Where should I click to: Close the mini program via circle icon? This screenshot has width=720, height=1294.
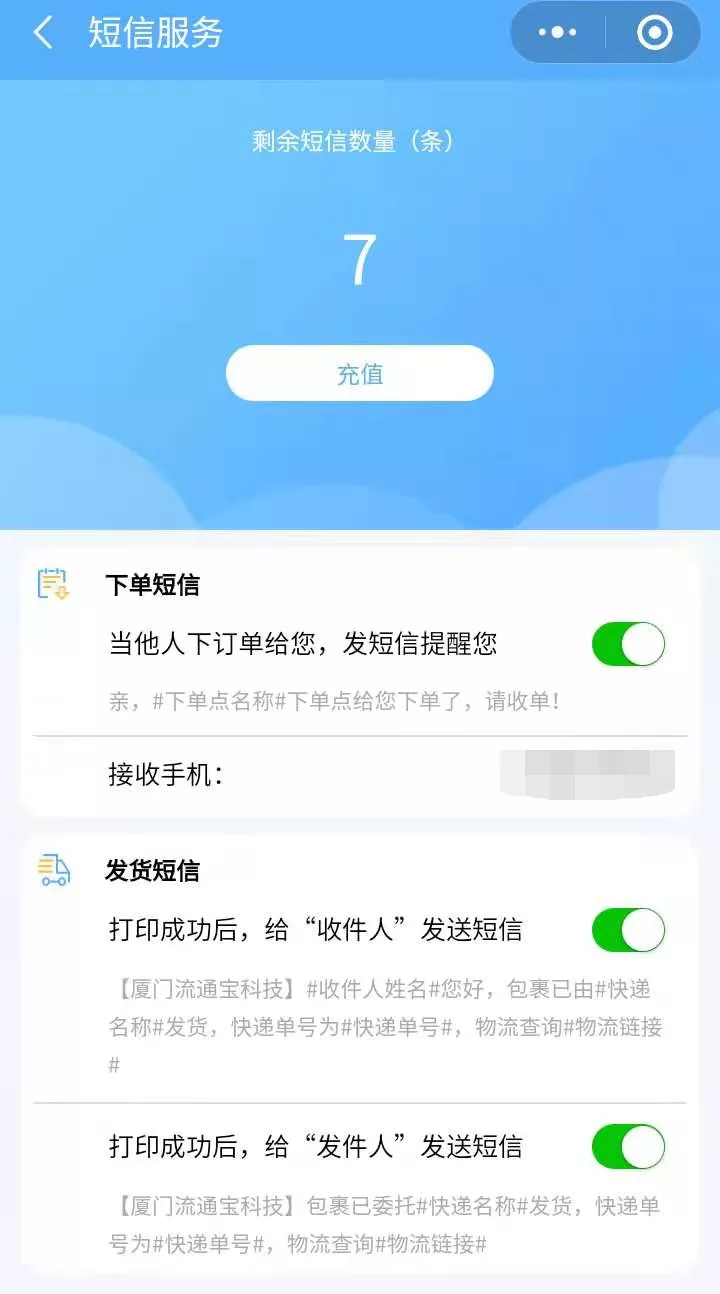coord(655,33)
